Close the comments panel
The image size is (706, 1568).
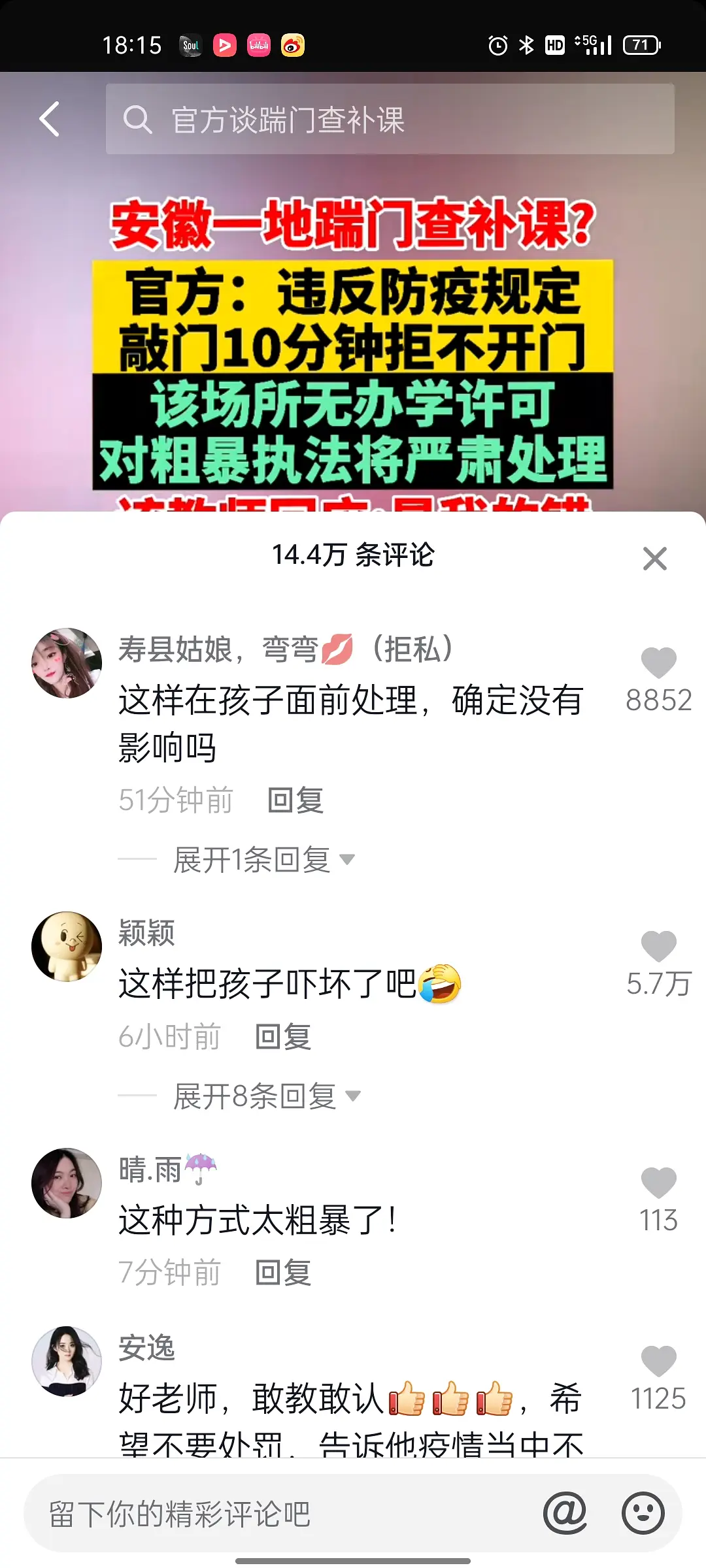(x=654, y=559)
